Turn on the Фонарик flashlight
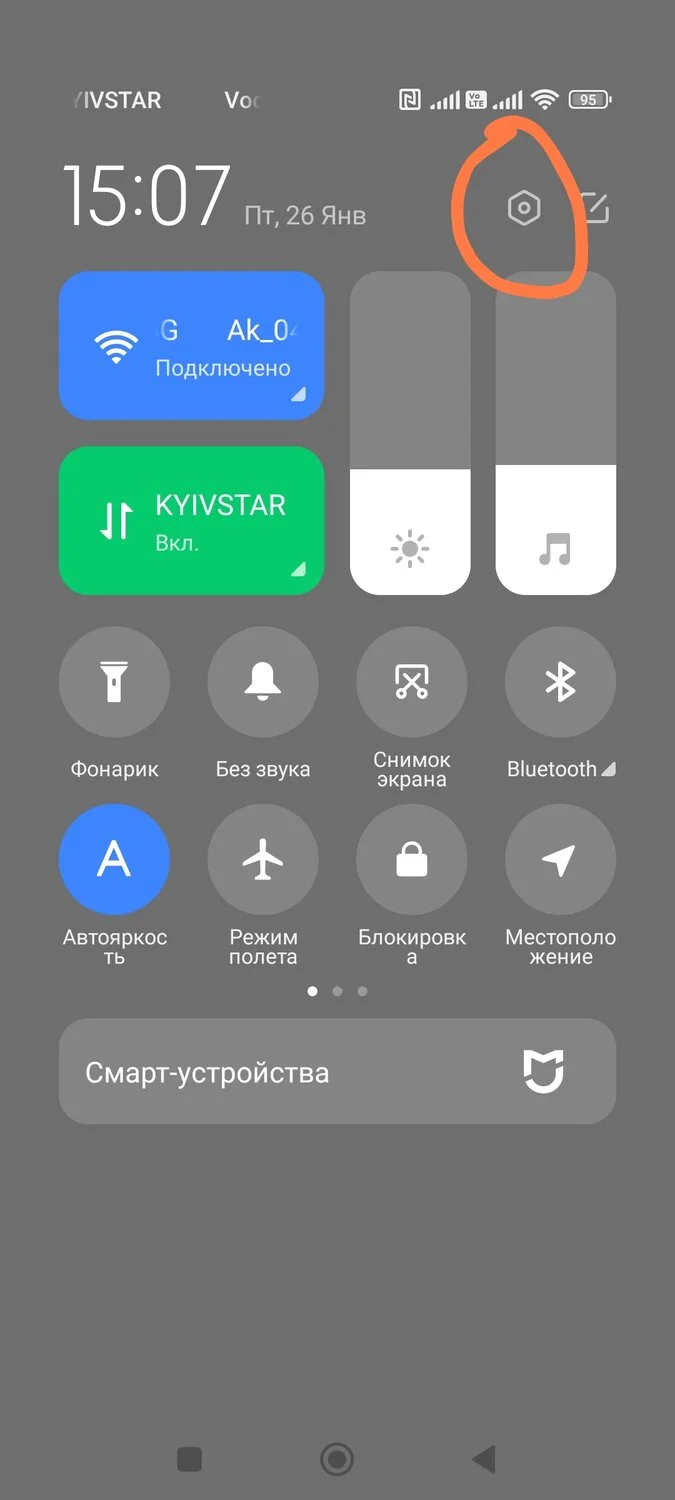Screen dimensions: 675x1500 tap(114, 684)
